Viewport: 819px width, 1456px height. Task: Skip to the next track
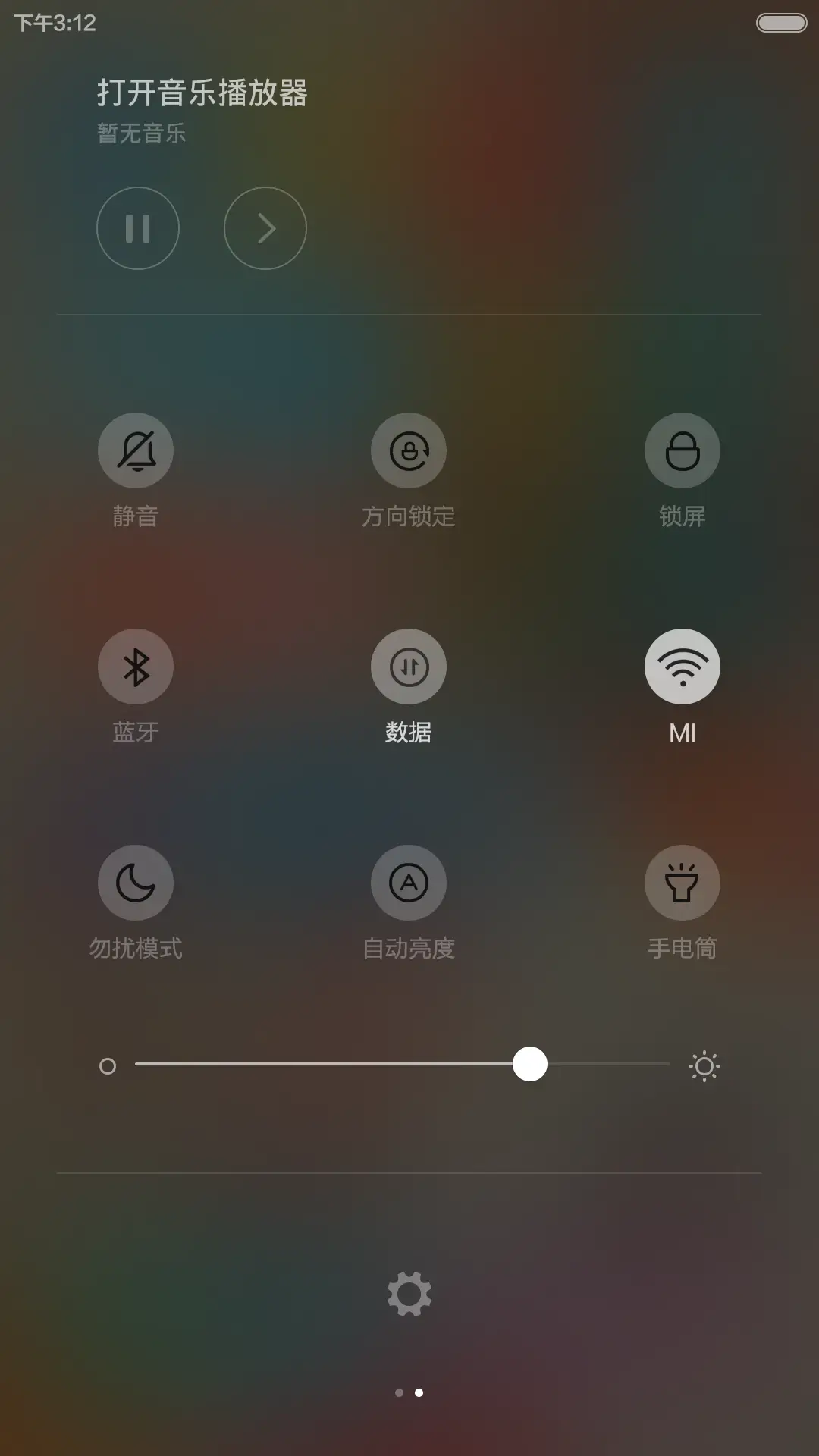pyautogui.click(x=265, y=228)
